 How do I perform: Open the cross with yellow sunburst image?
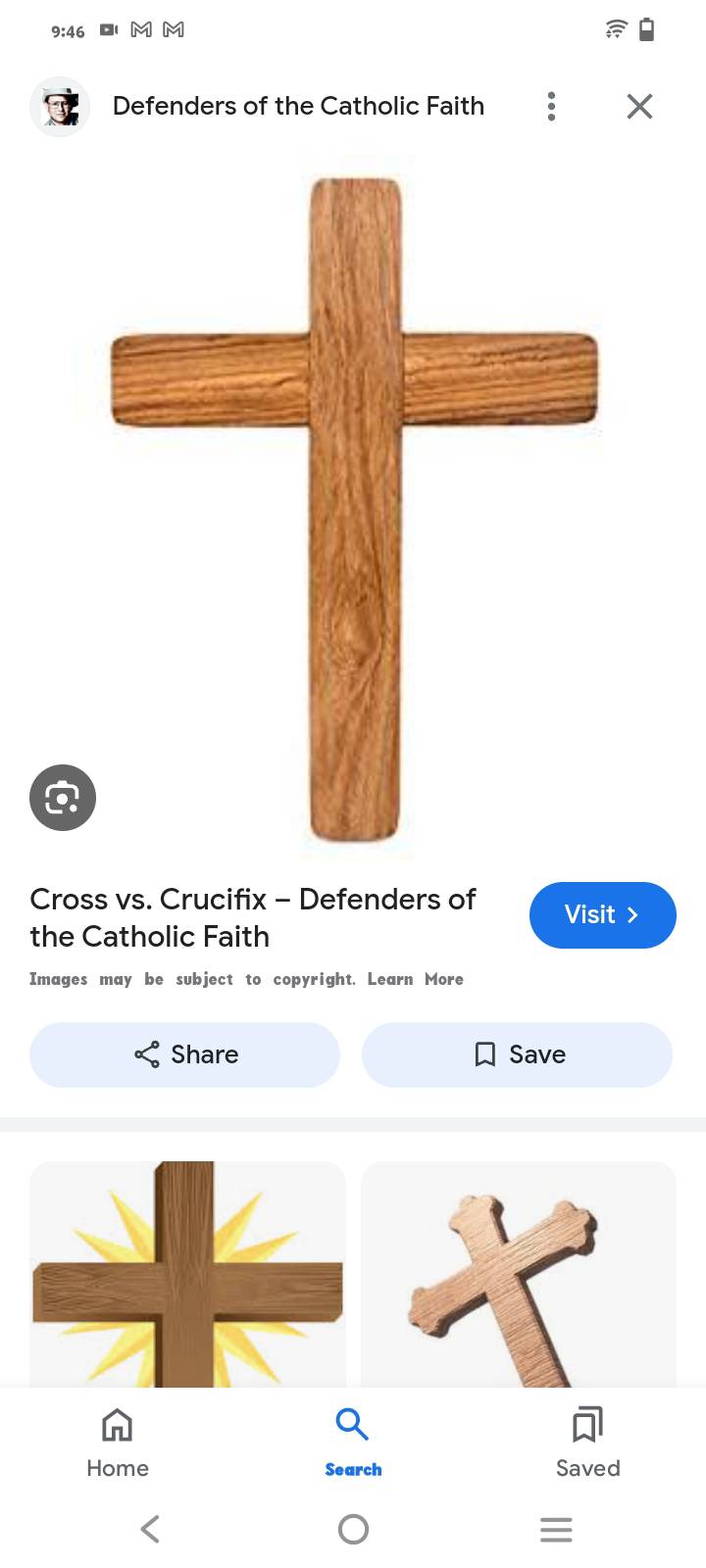pos(187,1273)
